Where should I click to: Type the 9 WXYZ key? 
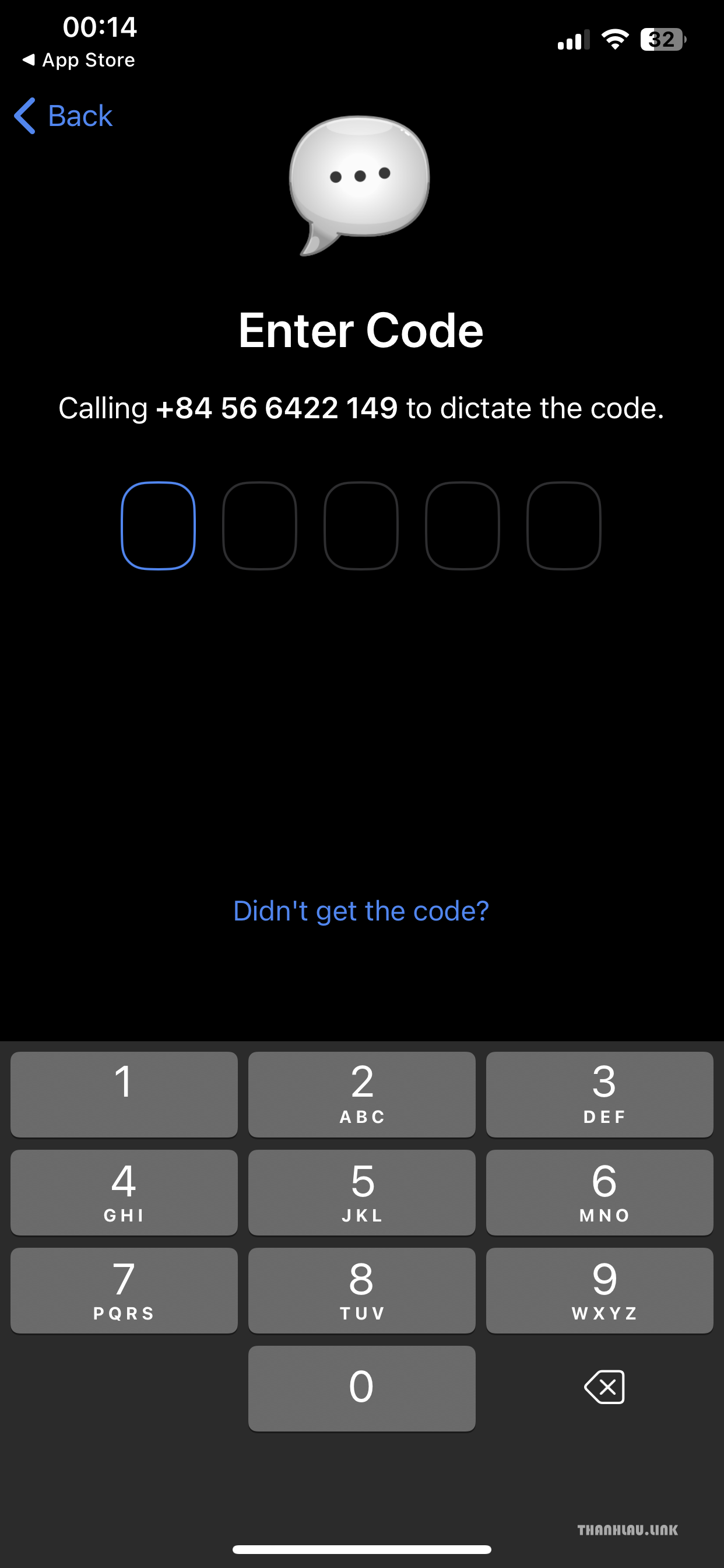600,1290
